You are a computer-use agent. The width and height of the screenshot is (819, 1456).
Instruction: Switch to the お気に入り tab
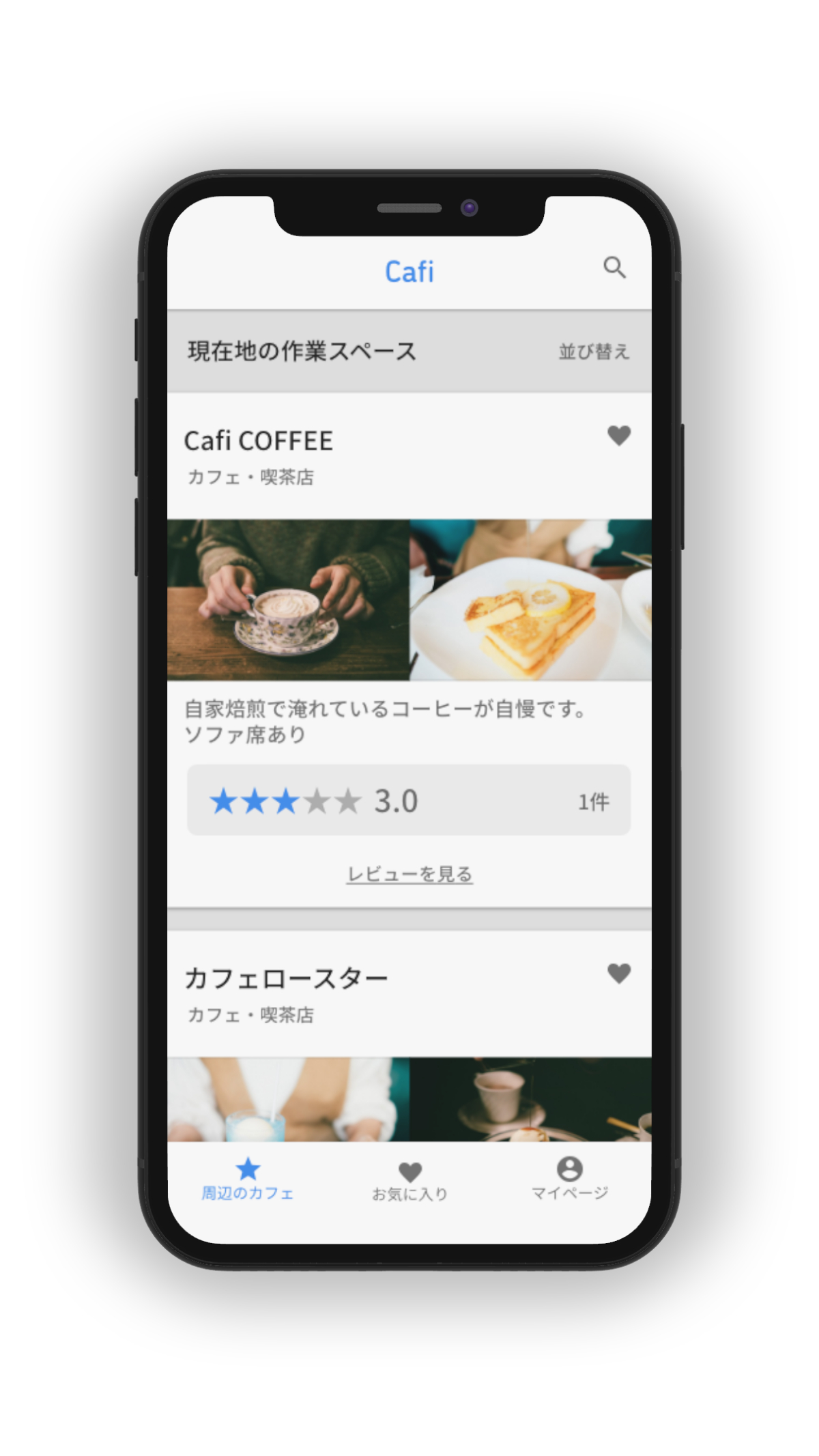(409, 1181)
